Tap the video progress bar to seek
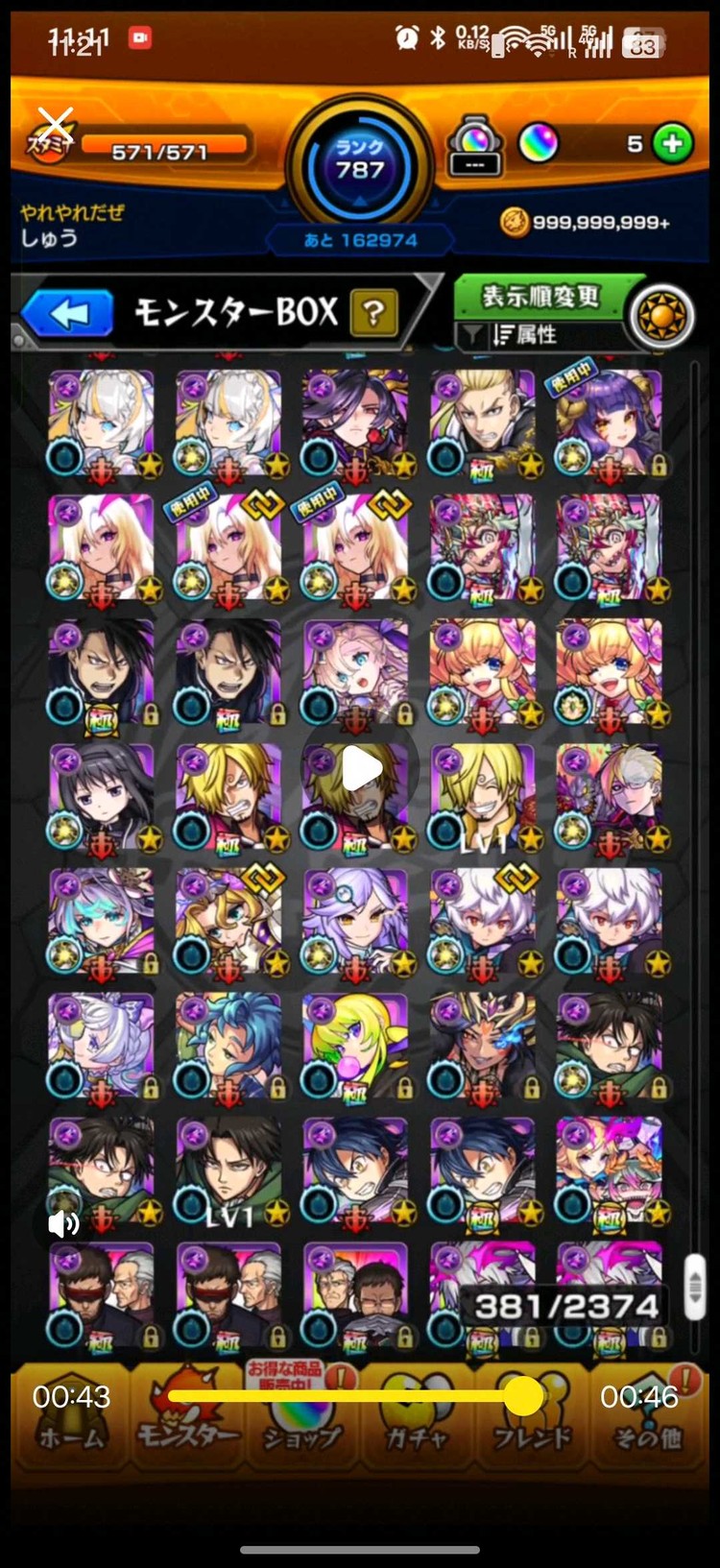 pos(346,1396)
